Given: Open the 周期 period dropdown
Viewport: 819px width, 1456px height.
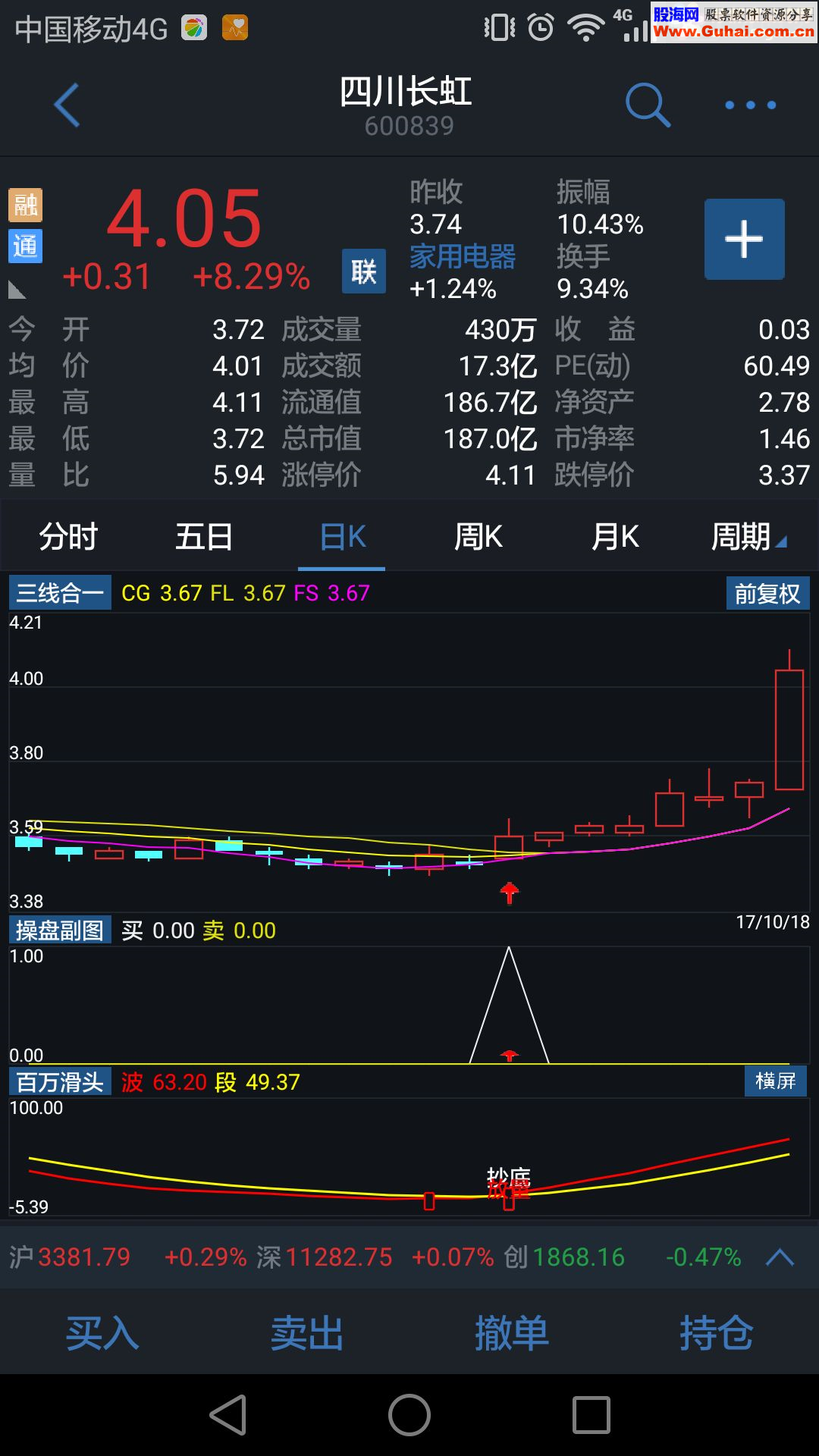Looking at the screenshot, I should coord(748,537).
